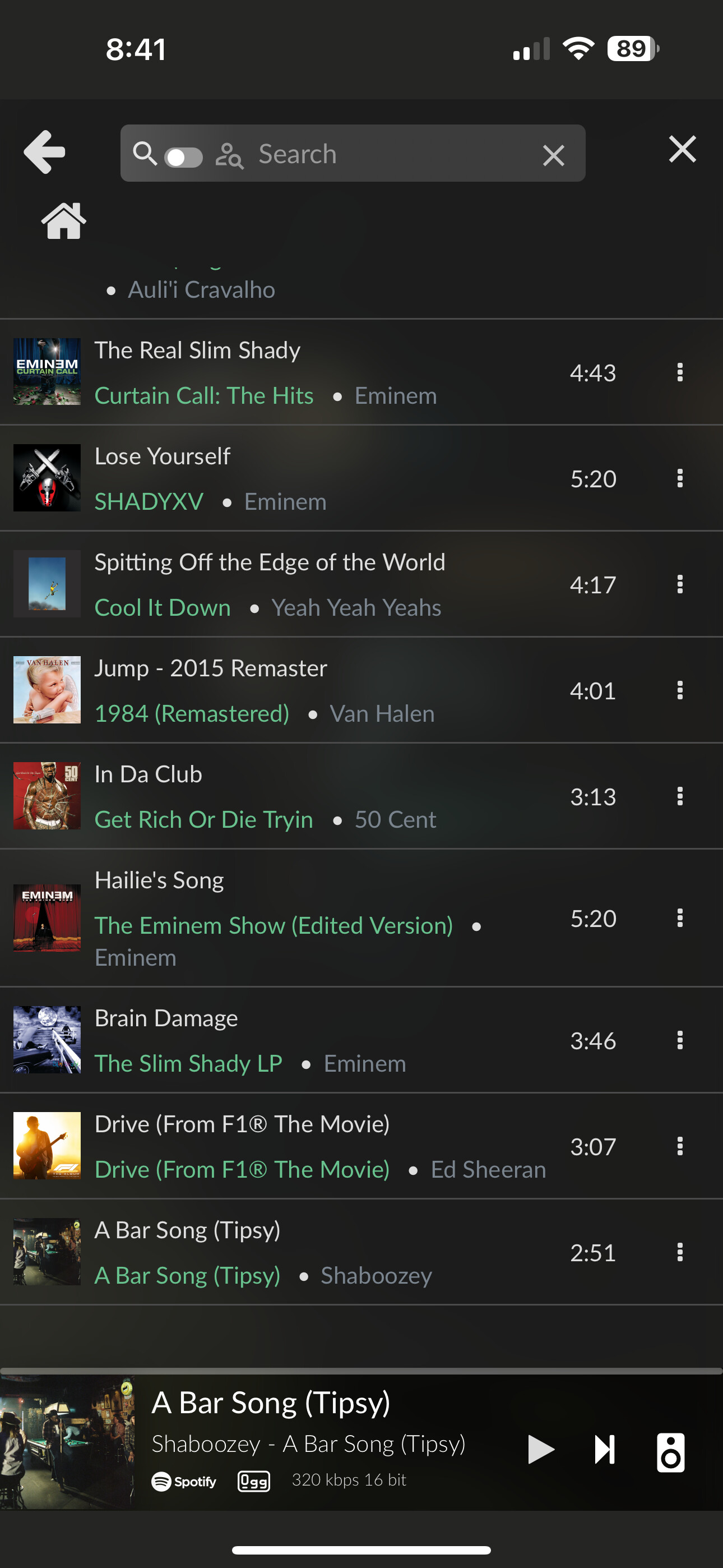Open options for A Bar Song (Tipsy)
Screen dimensions: 723x1568
[x=679, y=1252]
